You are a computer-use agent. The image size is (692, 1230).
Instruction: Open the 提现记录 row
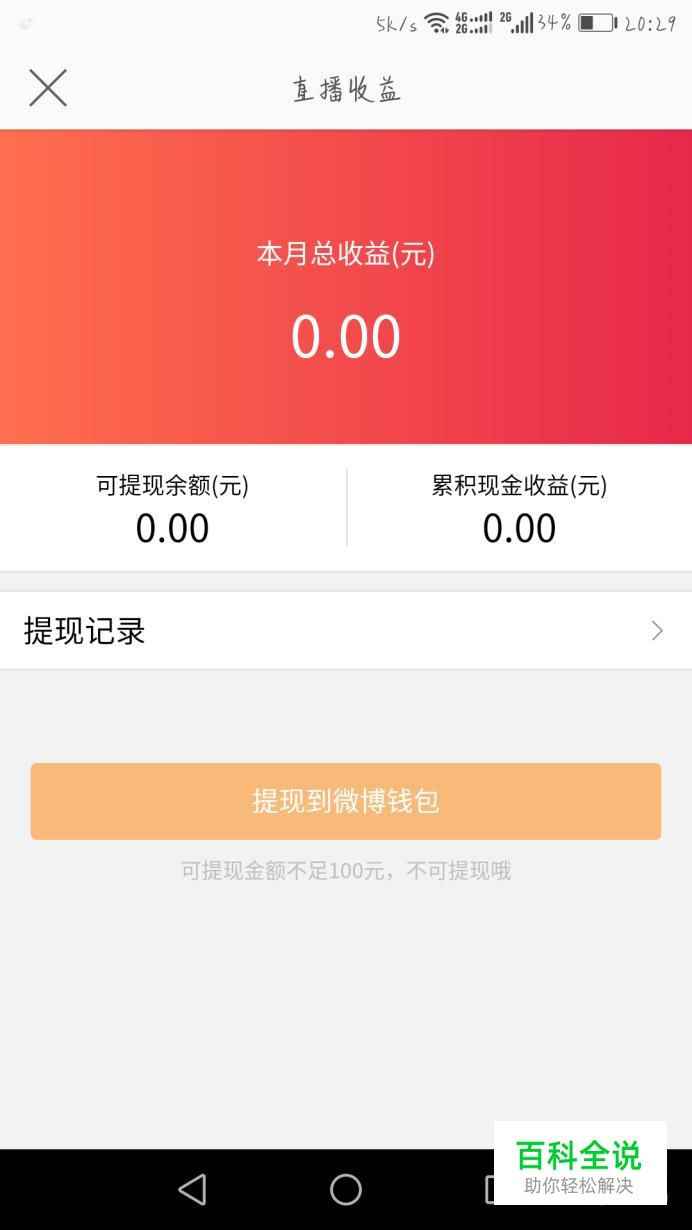click(346, 630)
